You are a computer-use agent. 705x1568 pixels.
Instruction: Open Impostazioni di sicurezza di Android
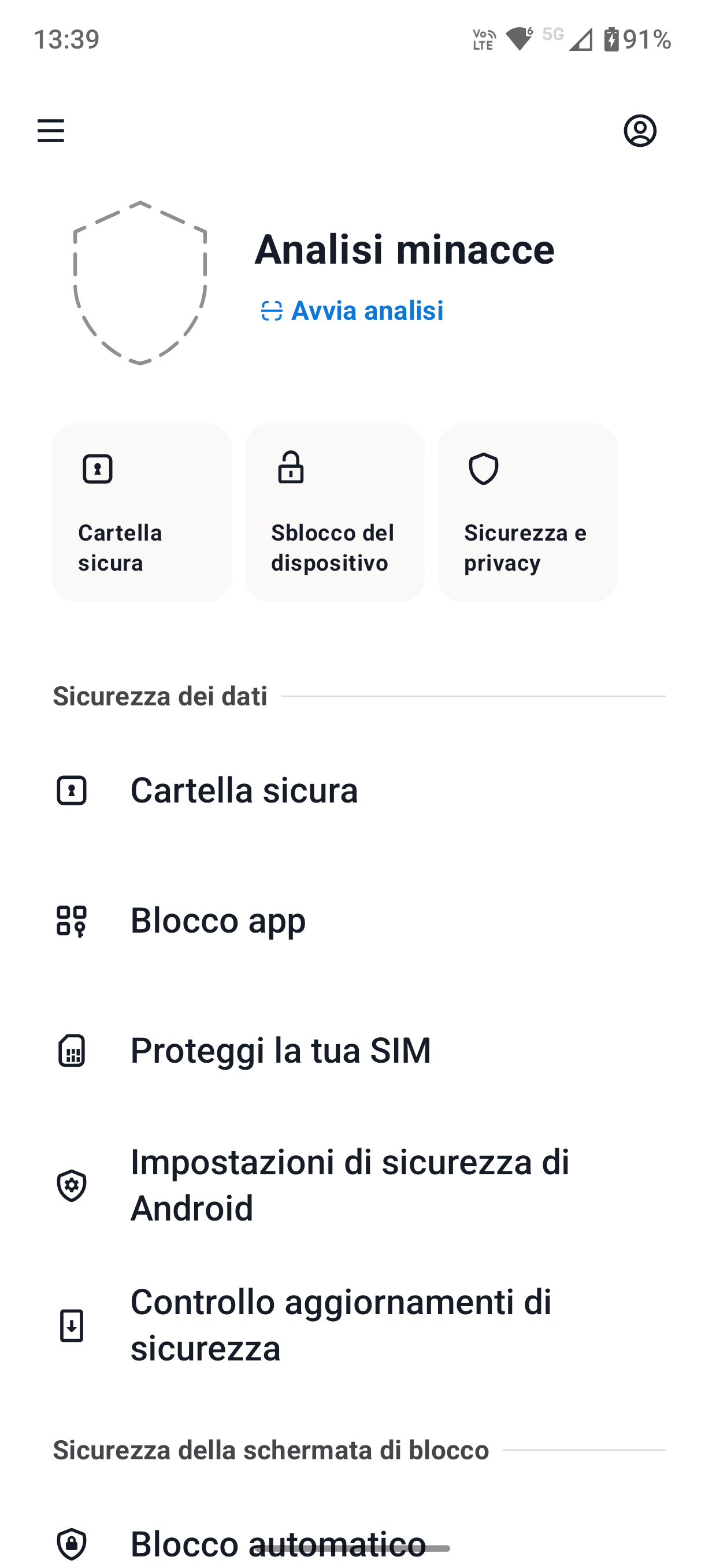point(353,1185)
